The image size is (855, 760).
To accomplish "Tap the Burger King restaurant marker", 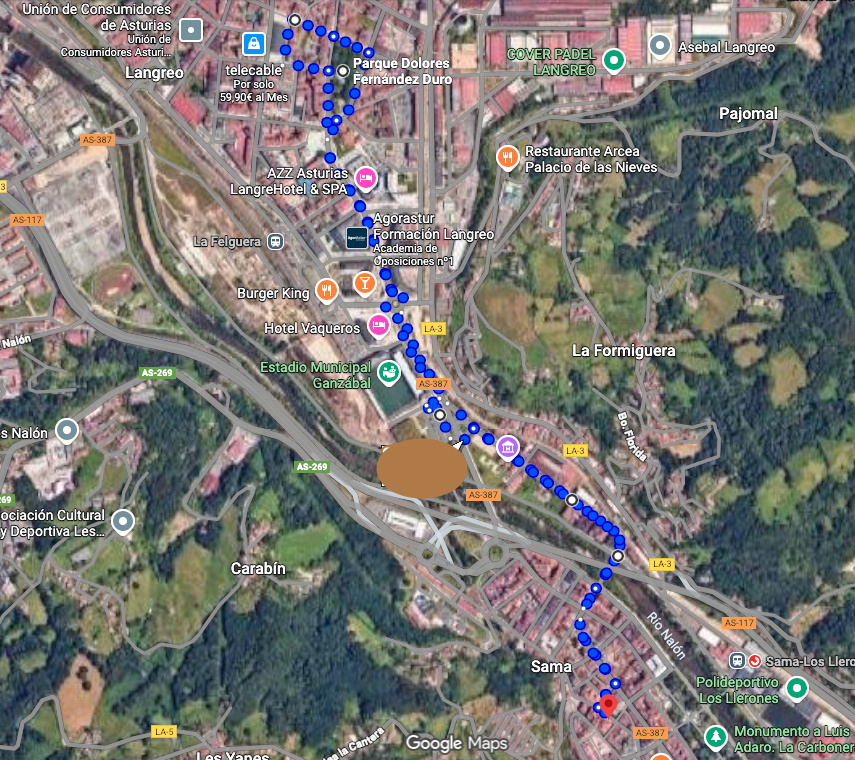I will point(326,291).
